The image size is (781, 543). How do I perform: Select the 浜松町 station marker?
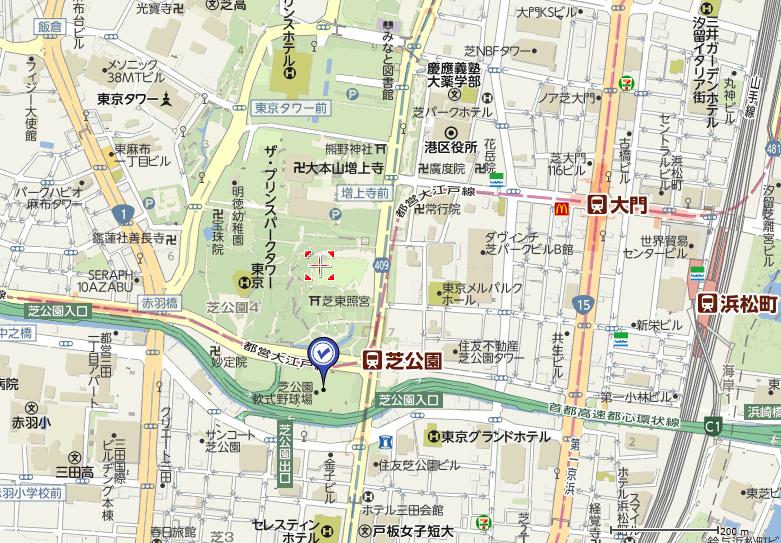[707, 303]
